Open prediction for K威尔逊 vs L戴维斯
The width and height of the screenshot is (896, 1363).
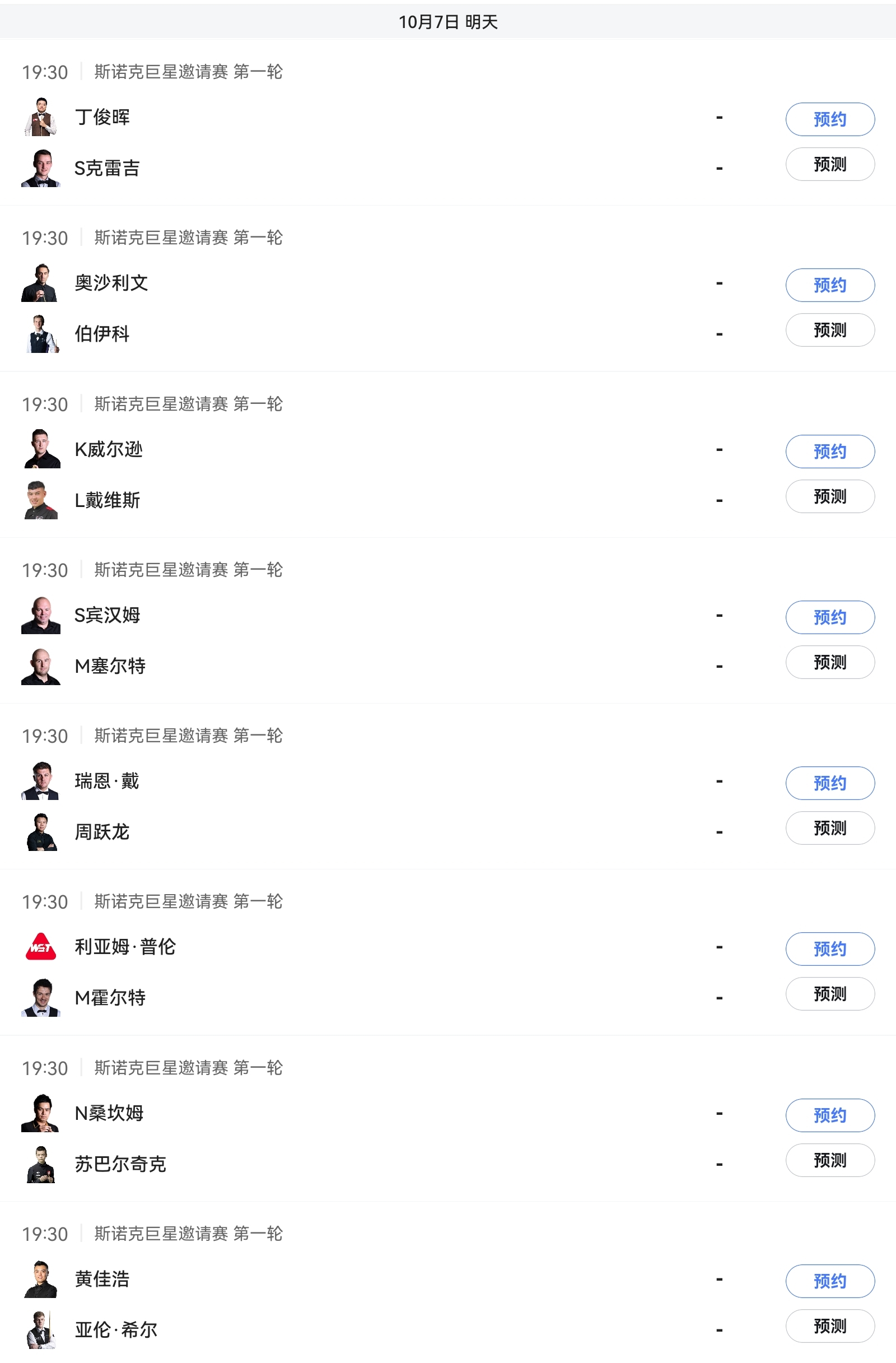(x=829, y=496)
